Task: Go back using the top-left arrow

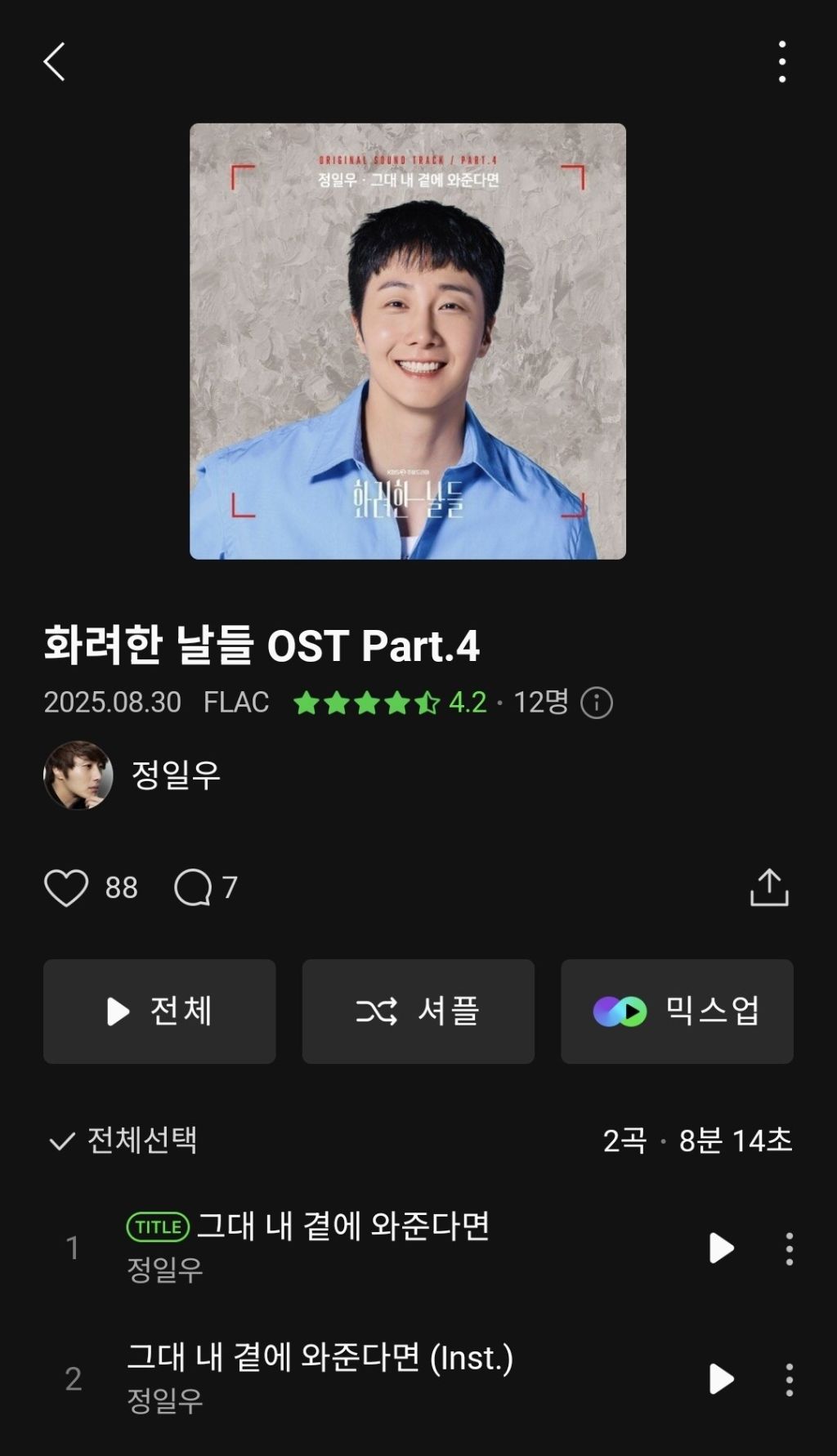Action: point(54,62)
